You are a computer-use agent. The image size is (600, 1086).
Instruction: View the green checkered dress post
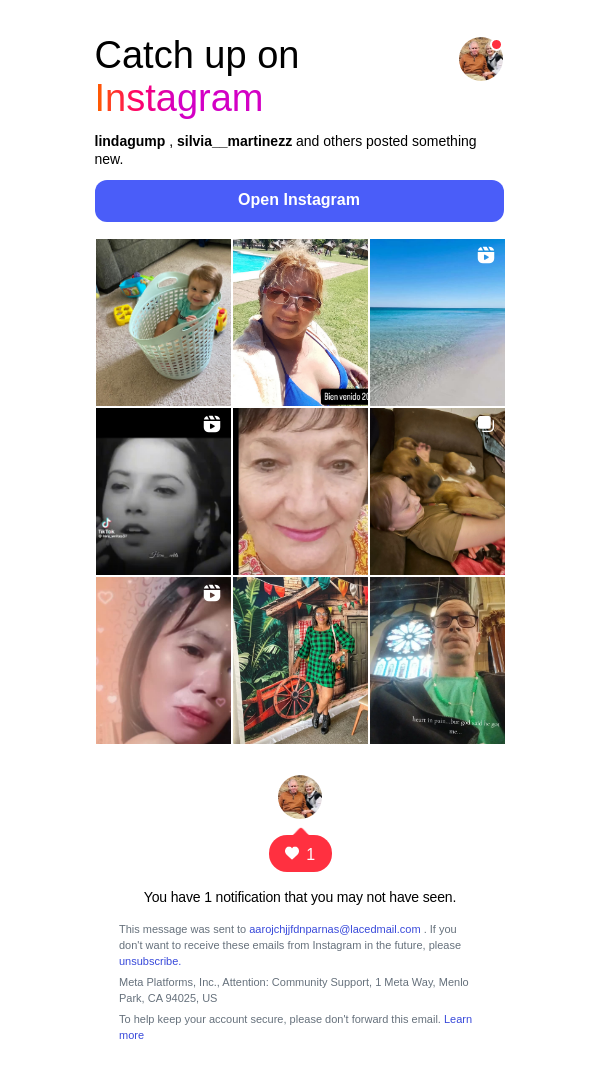coord(300,660)
